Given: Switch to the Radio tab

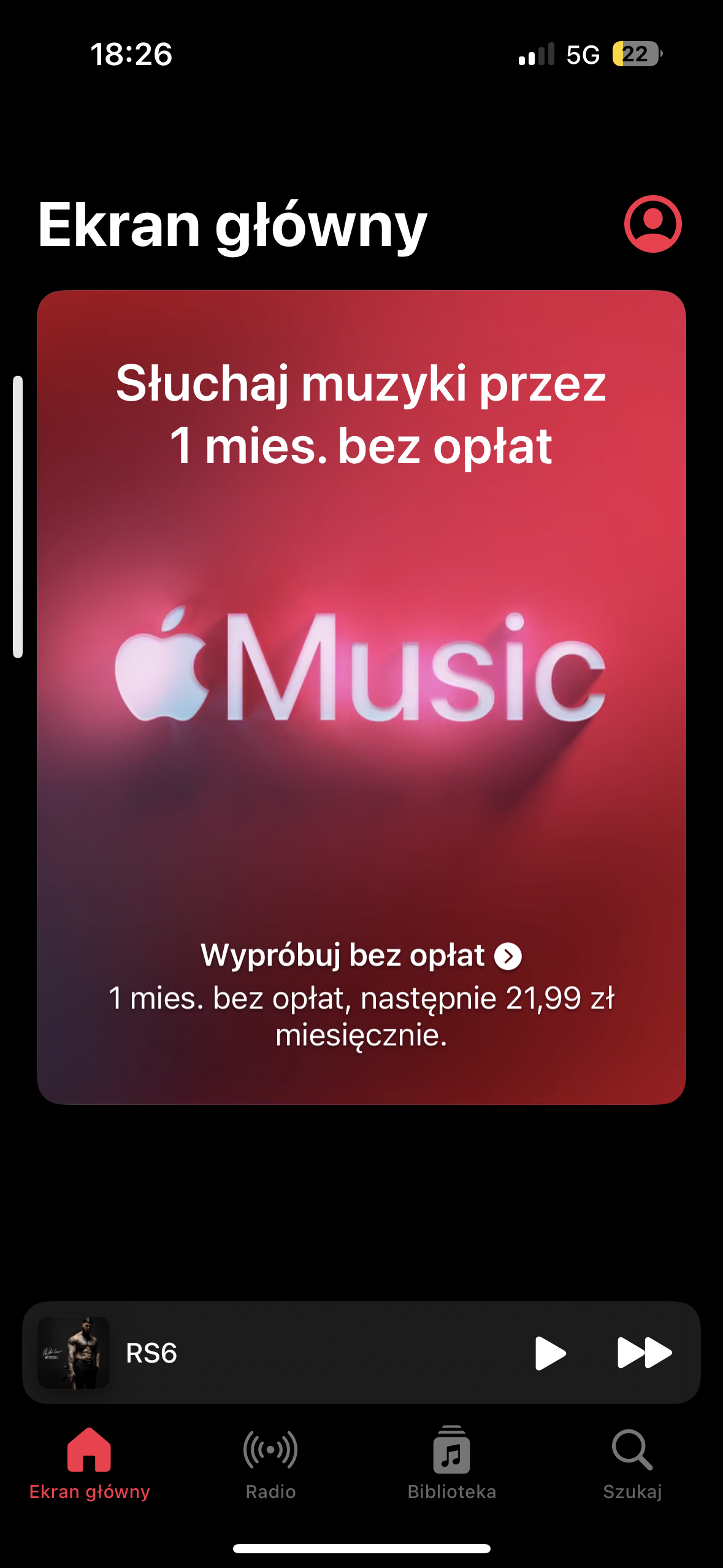Looking at the screenshot, I should tap(270, 1463).
